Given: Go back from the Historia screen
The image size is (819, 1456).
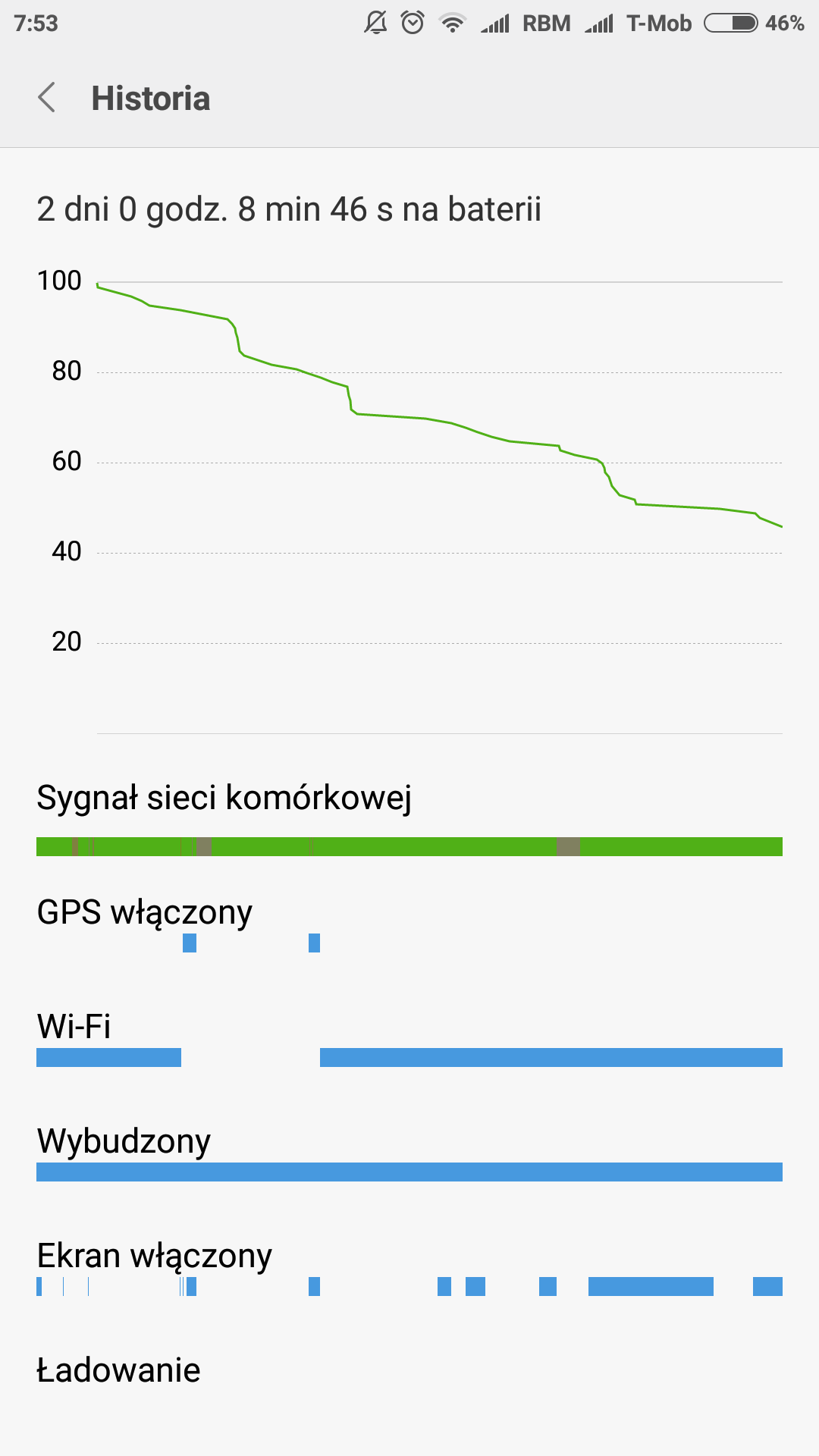Looking at the screenshot, I should (47, 98).
